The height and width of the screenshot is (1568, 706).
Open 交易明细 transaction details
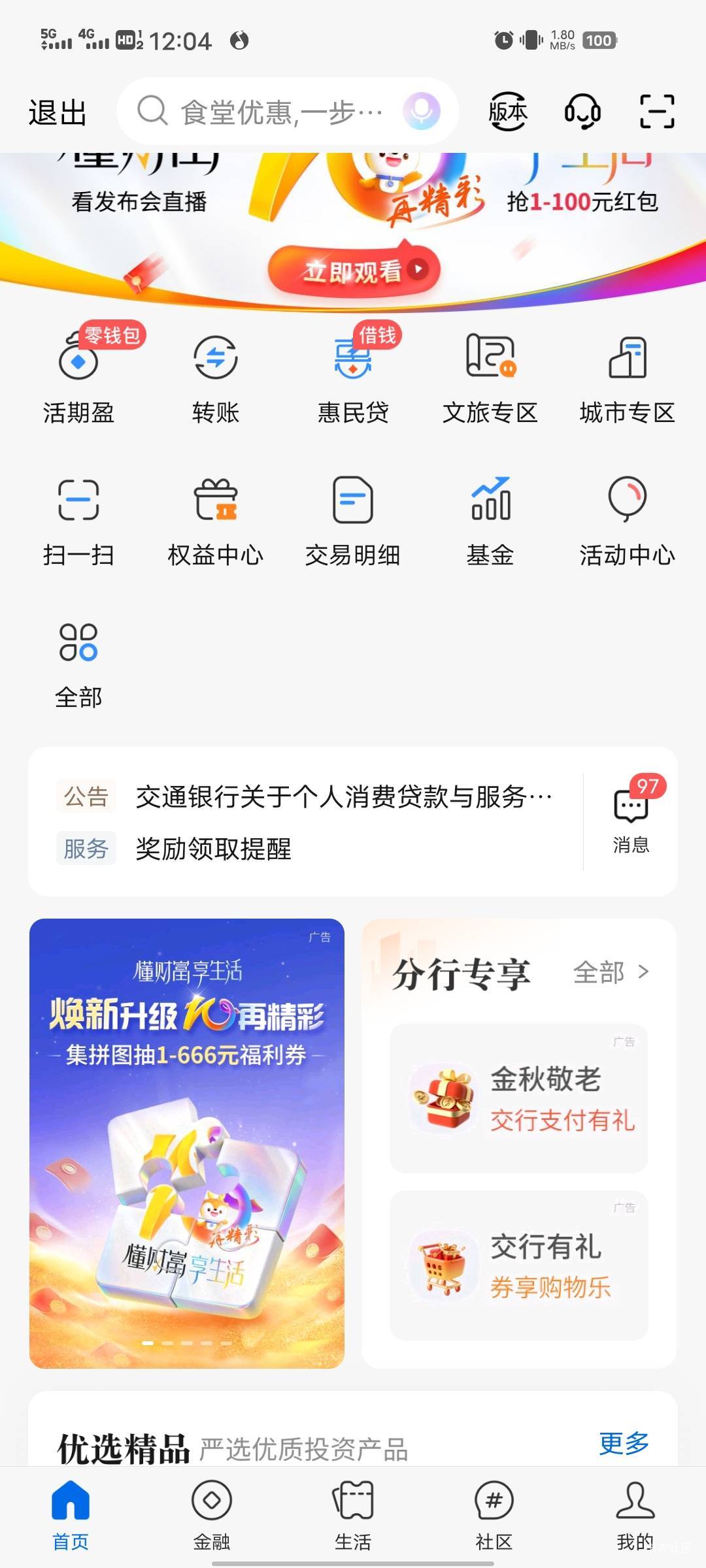(353, 521)
